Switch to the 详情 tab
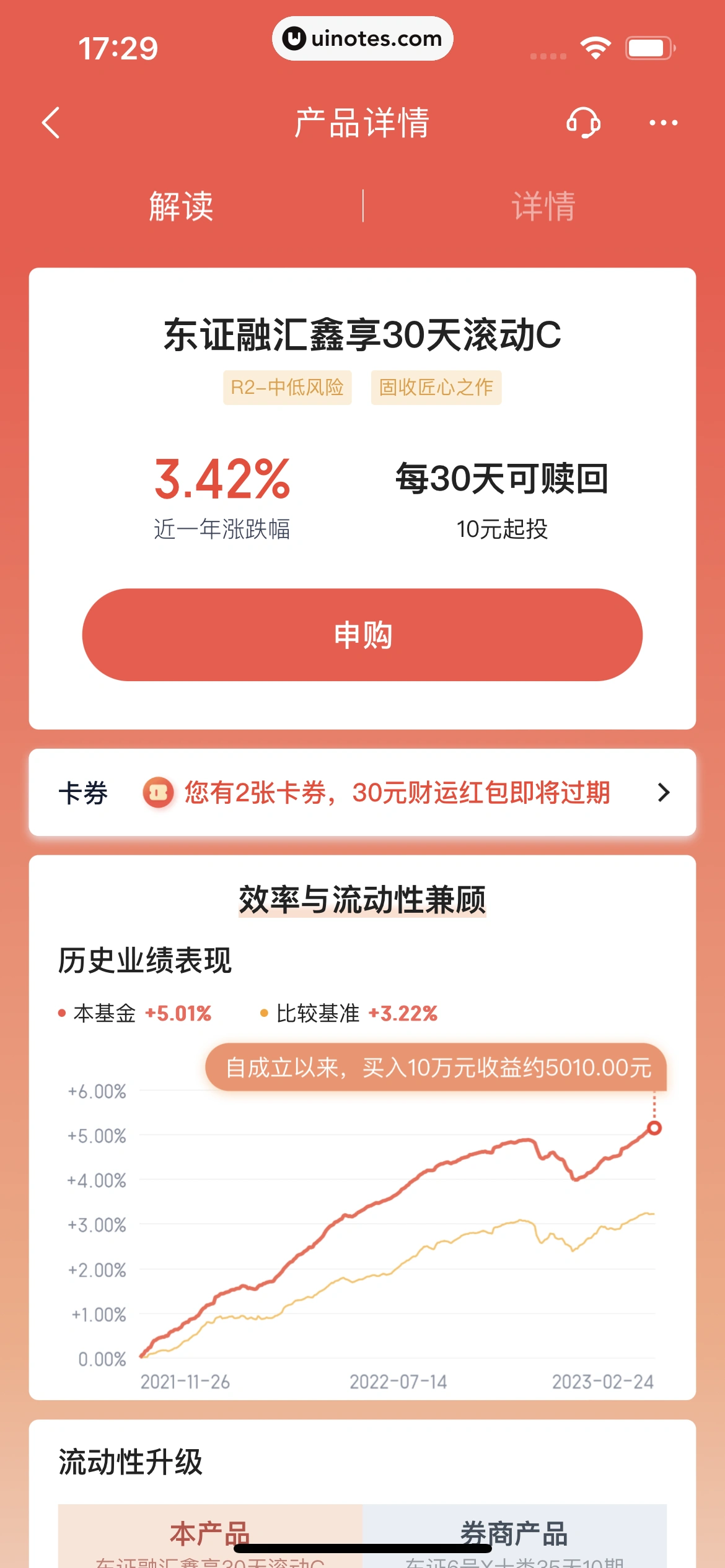725x1568 pixels. click(x=543, y=206)
